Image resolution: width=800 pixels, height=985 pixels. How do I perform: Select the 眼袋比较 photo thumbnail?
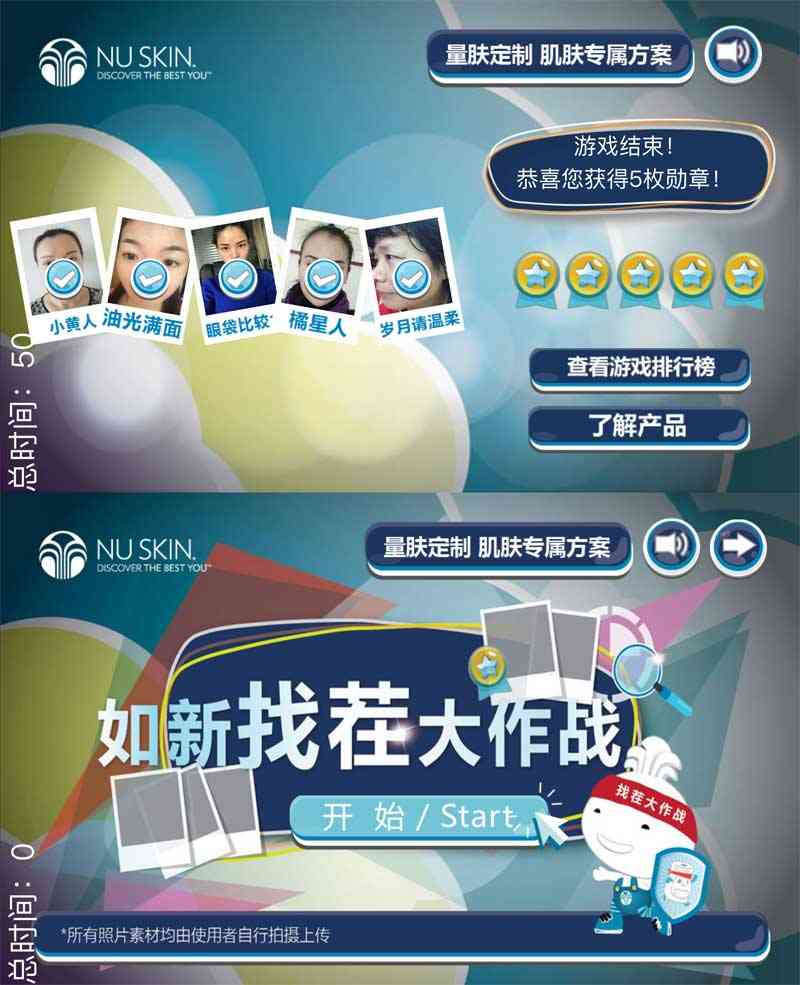(235, 265)
